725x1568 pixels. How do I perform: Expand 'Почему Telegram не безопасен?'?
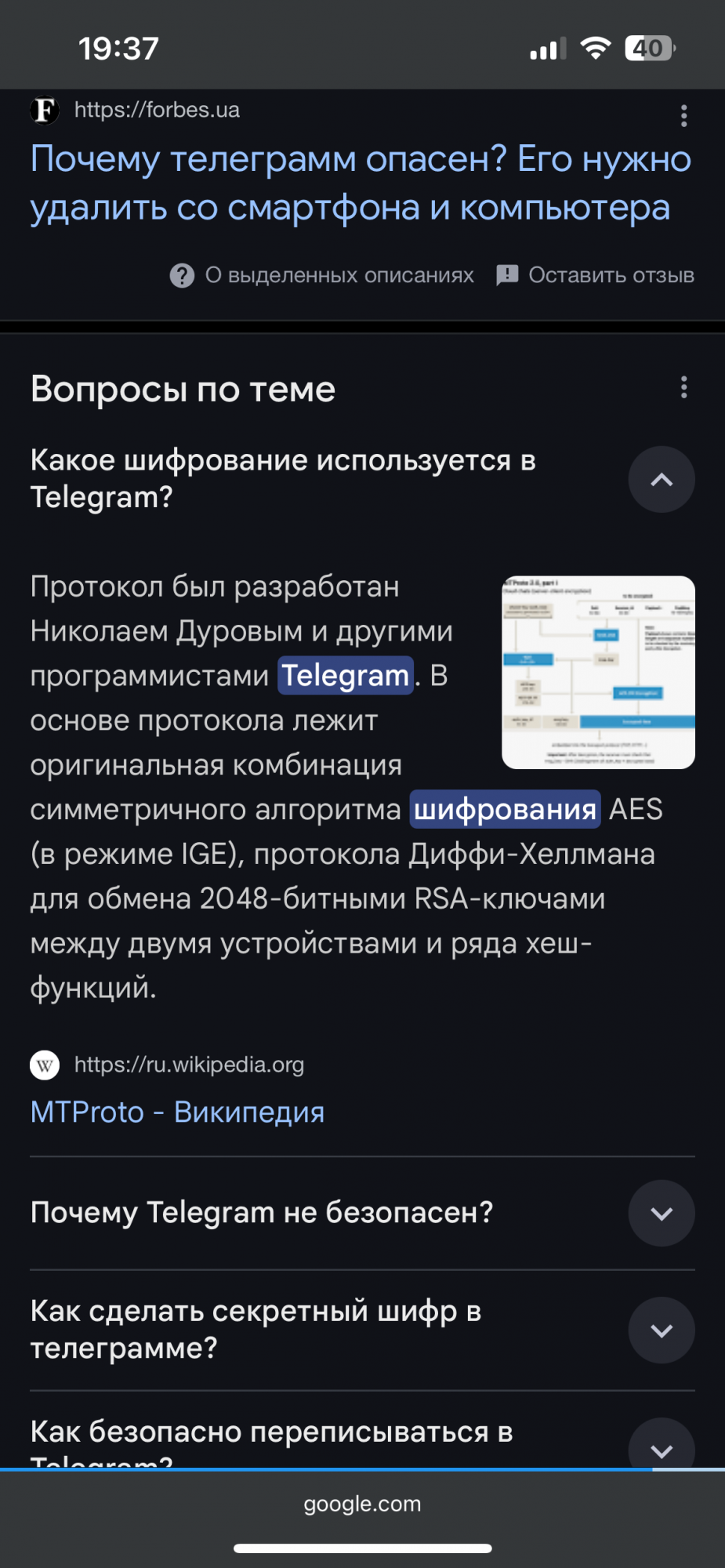(x=661, y=1213)
